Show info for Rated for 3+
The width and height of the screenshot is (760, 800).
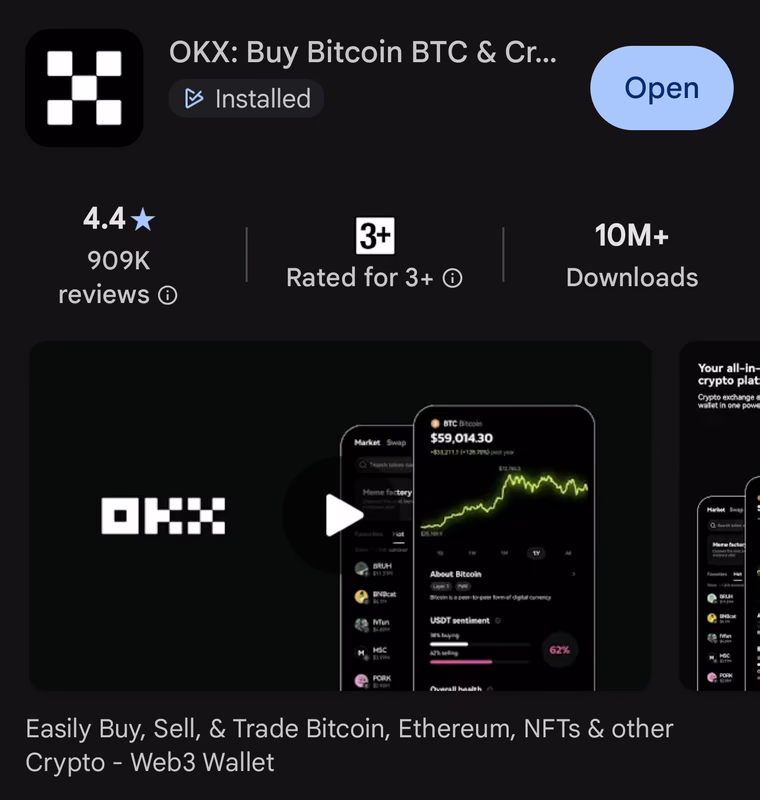click(x=452, y=278)
